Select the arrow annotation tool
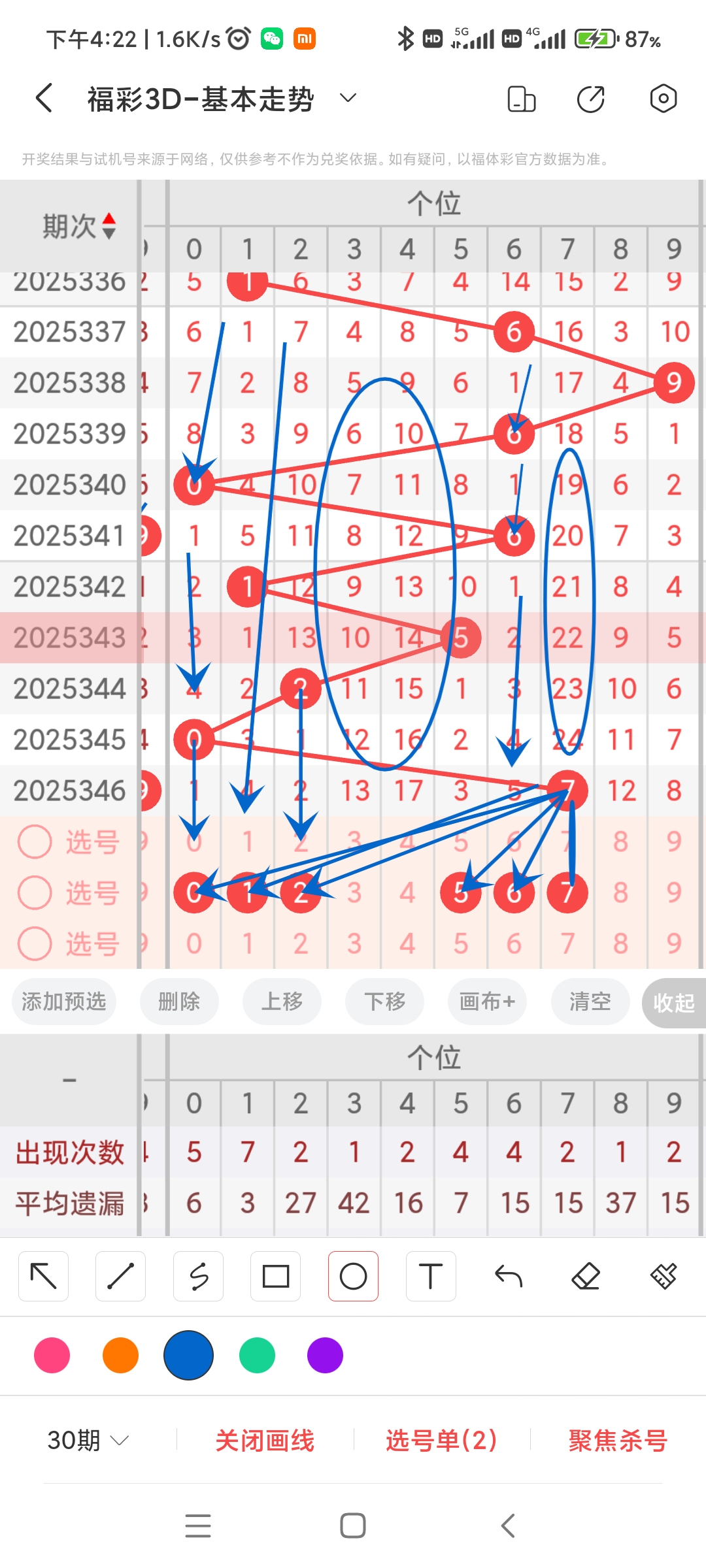The width and height of the screenshot is (706, 1568). pyautogui.click(x=43, y=1275)
